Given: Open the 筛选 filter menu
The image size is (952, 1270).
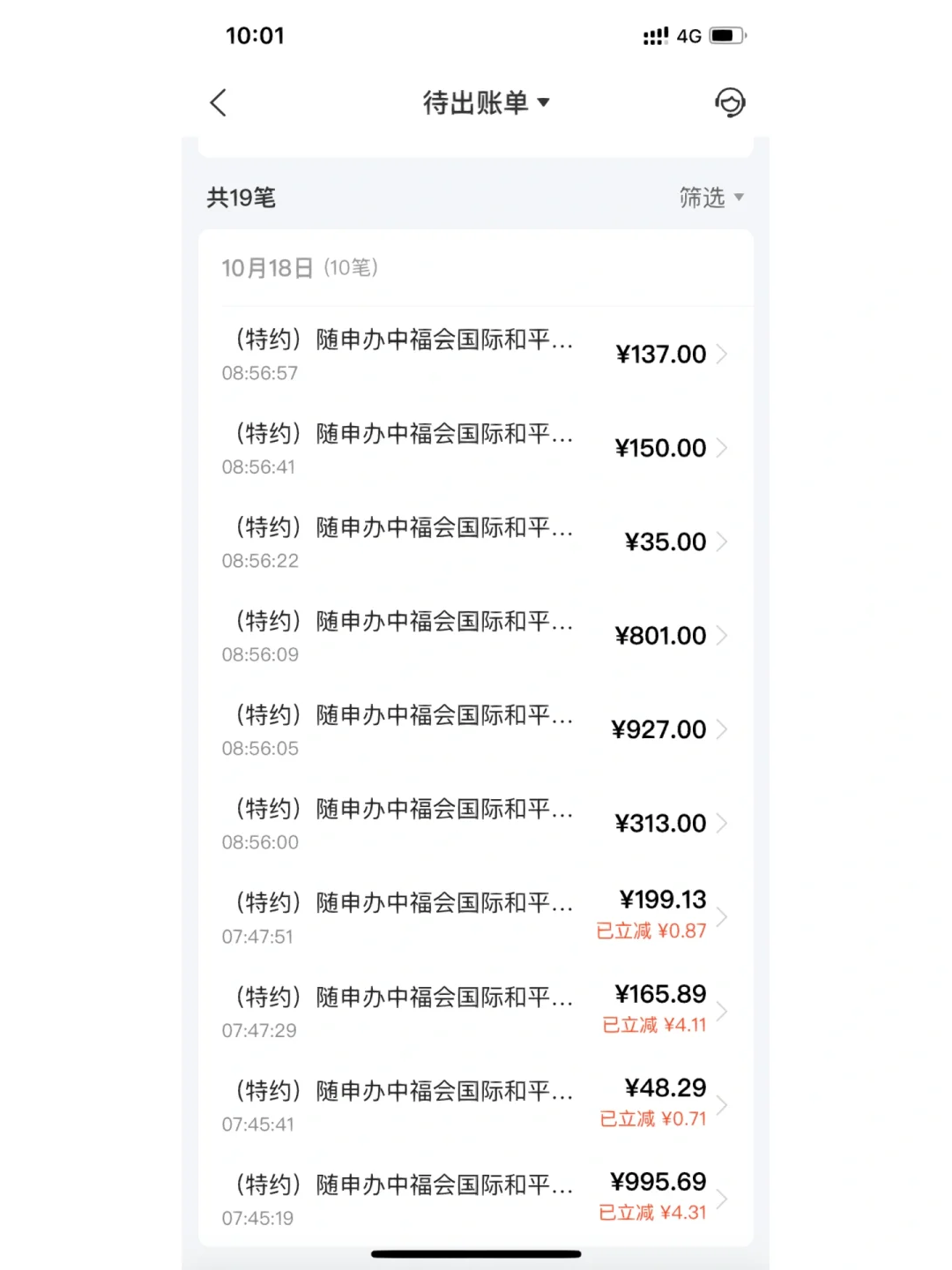Looking at the screenshot, I should pyautogui.click(x=710, y=198).
